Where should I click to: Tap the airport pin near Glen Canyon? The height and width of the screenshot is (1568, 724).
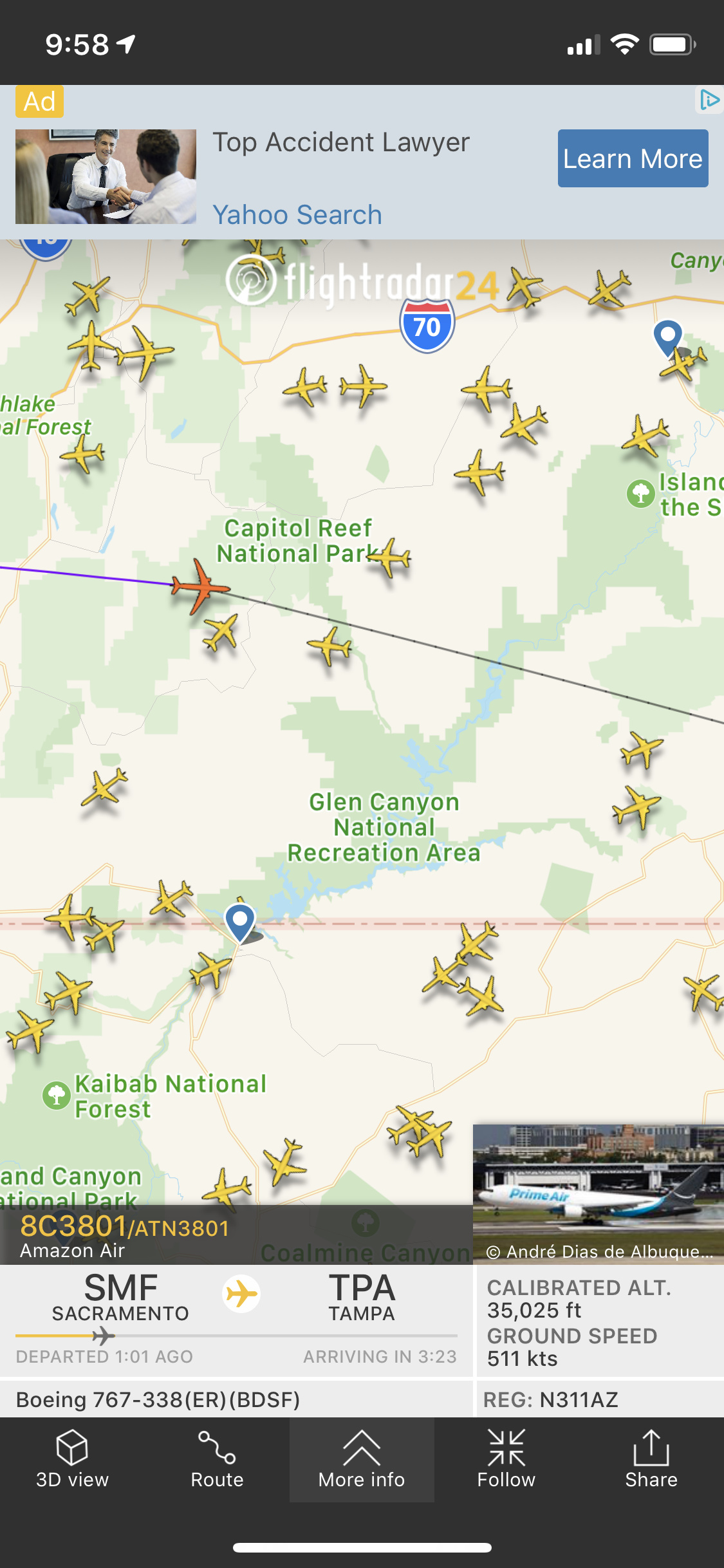click(x=240, y=922)
